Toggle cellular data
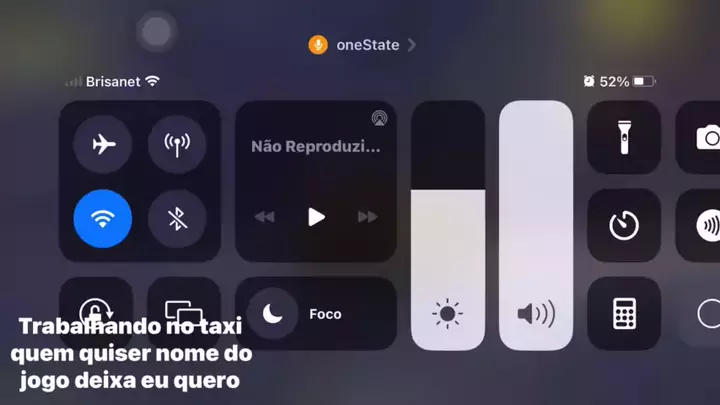 click(177, 145)
